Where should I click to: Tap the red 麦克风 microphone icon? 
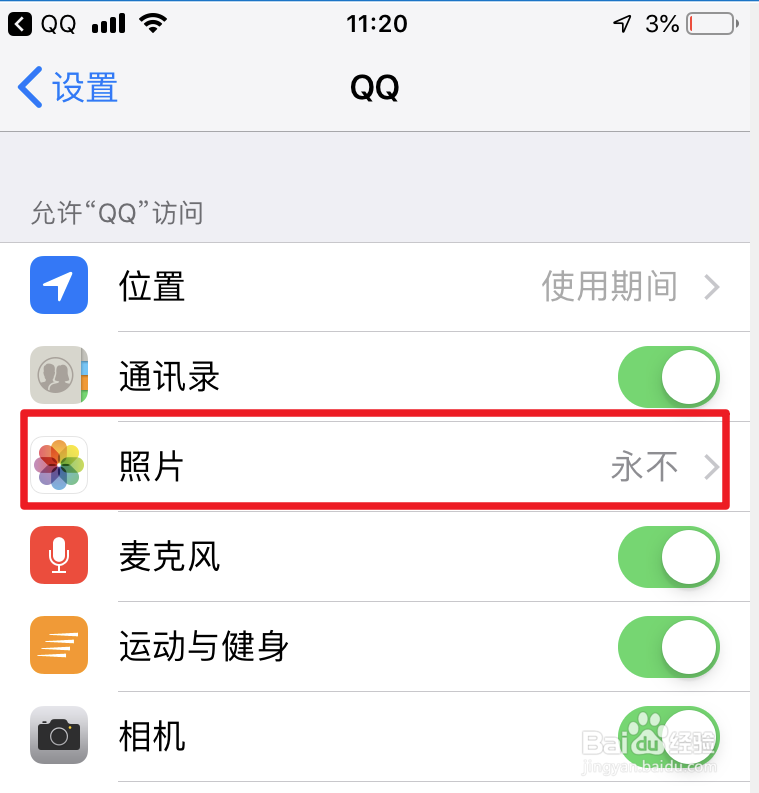pyautogui.click(x=59, y=556)
